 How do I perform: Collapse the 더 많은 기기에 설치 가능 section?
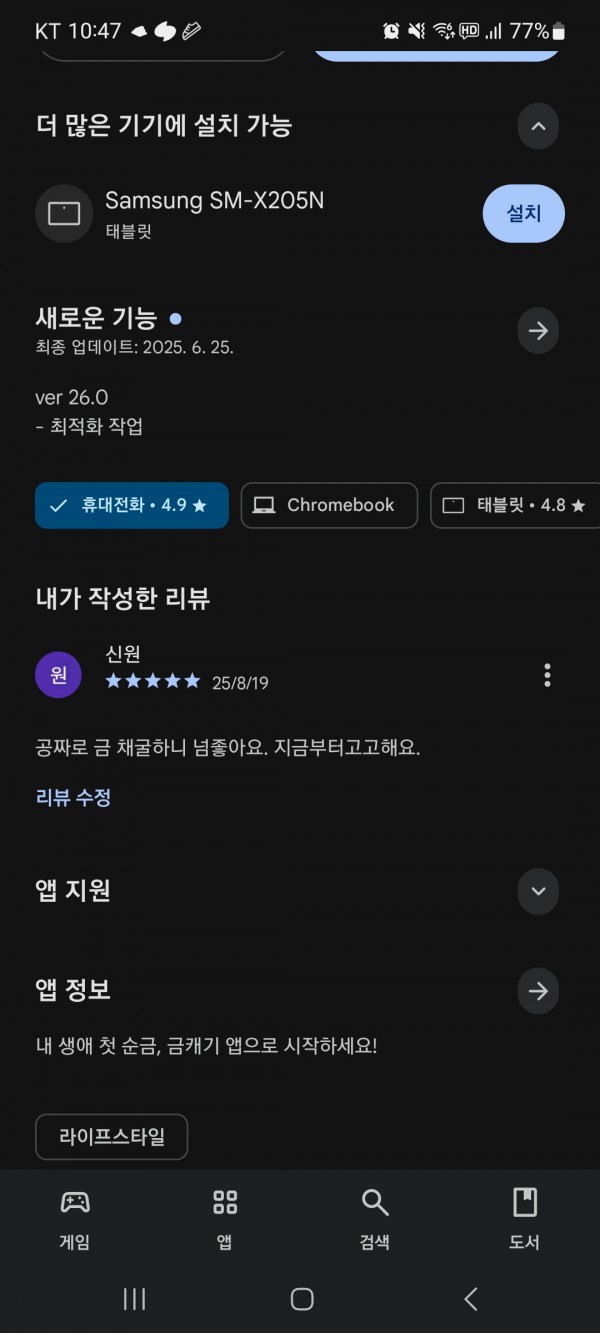tap(538, 126)
